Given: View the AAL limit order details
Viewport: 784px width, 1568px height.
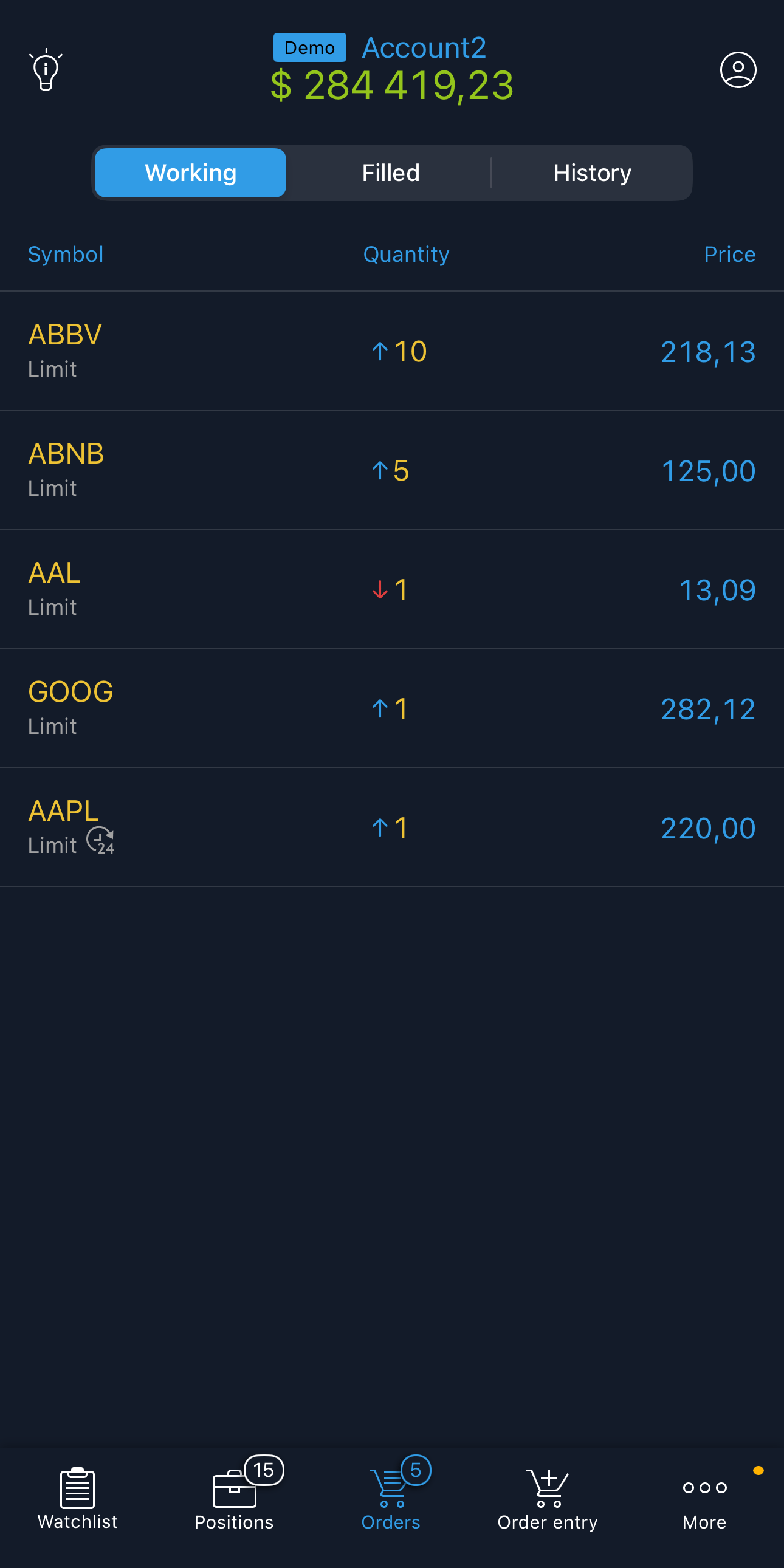Looking at the screenshot, I should (x=392, y=589).
